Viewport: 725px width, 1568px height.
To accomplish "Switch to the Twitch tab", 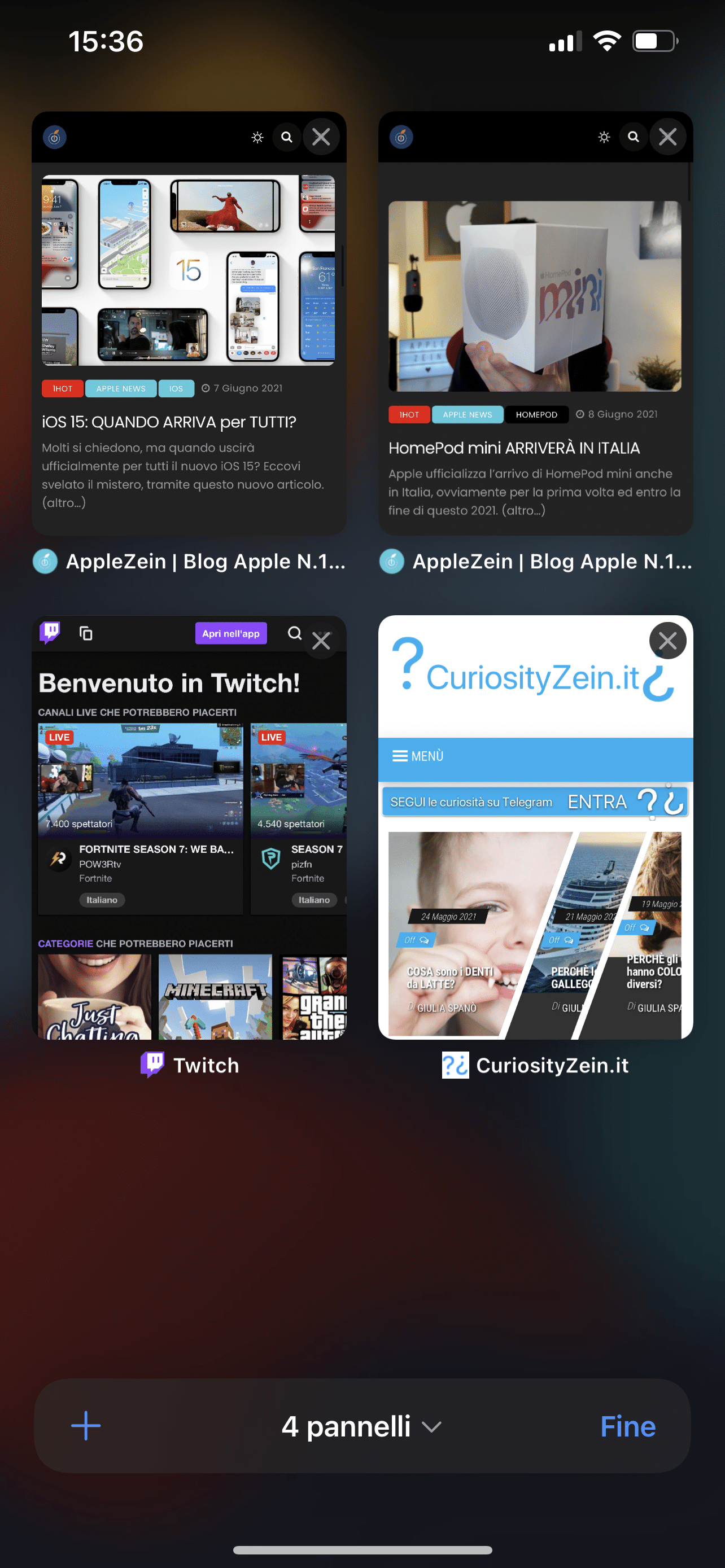I will tap(189, 827).
